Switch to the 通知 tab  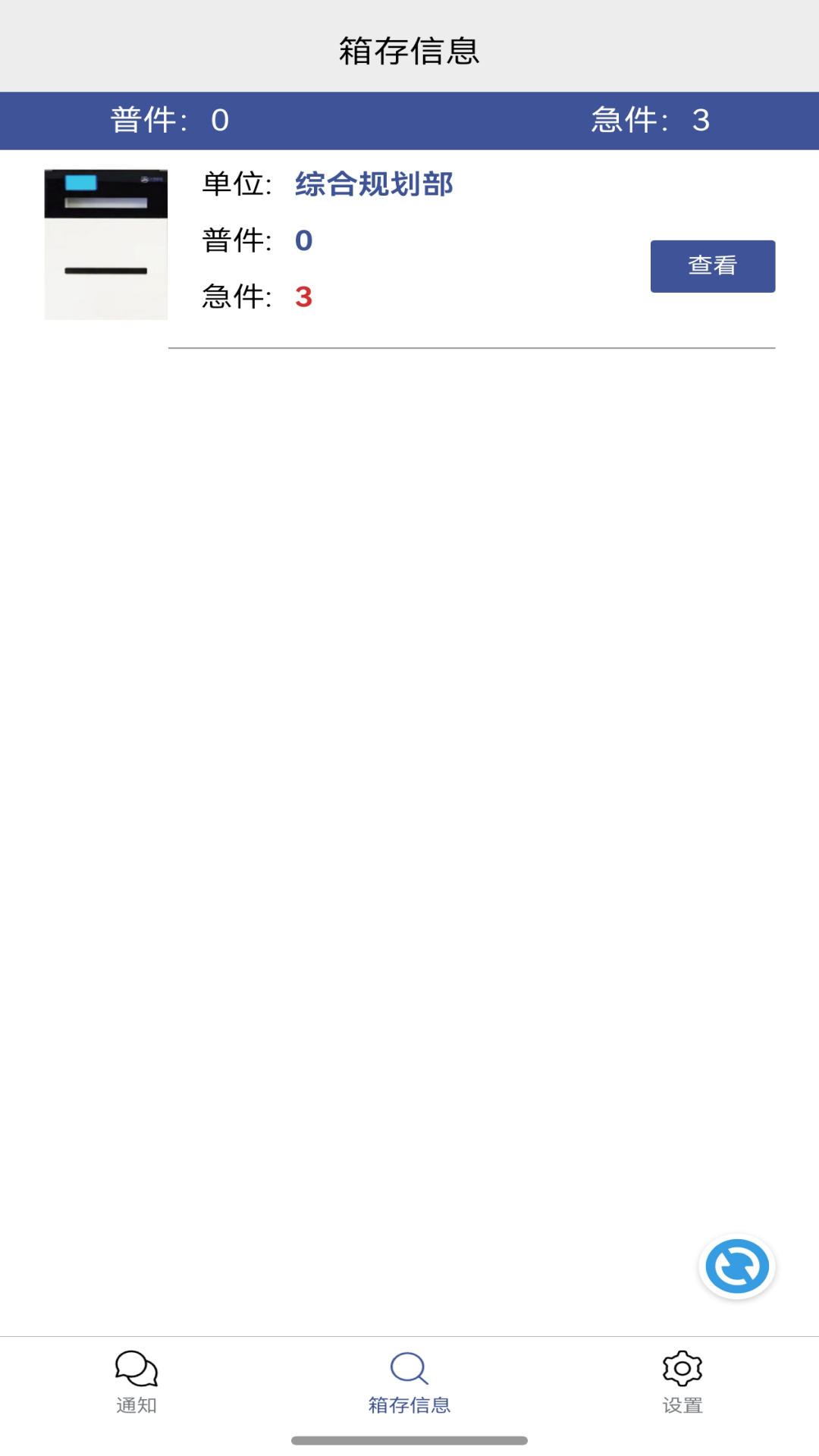click(x=136, y=1382)
